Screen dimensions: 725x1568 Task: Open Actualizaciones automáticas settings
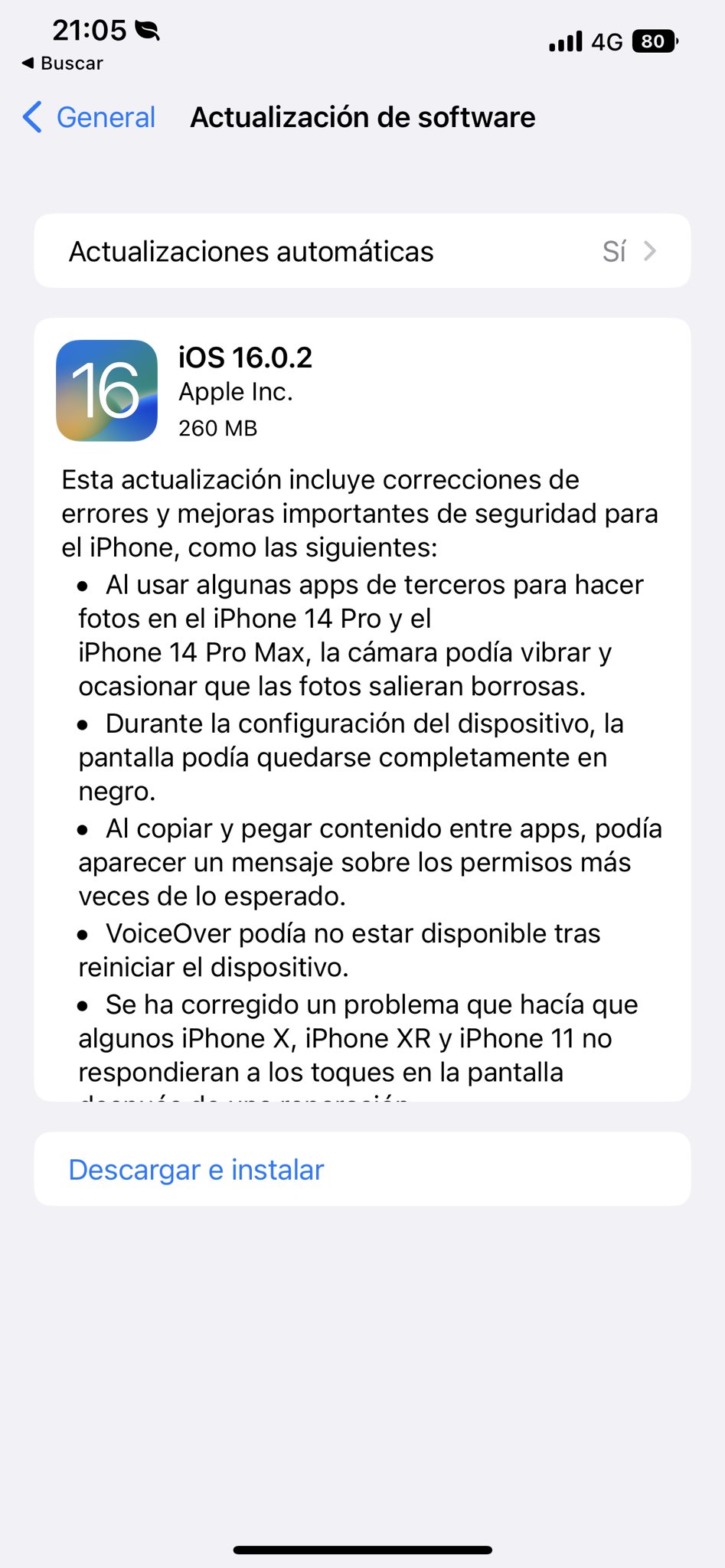pyautogui.click(x=362, y=251)
